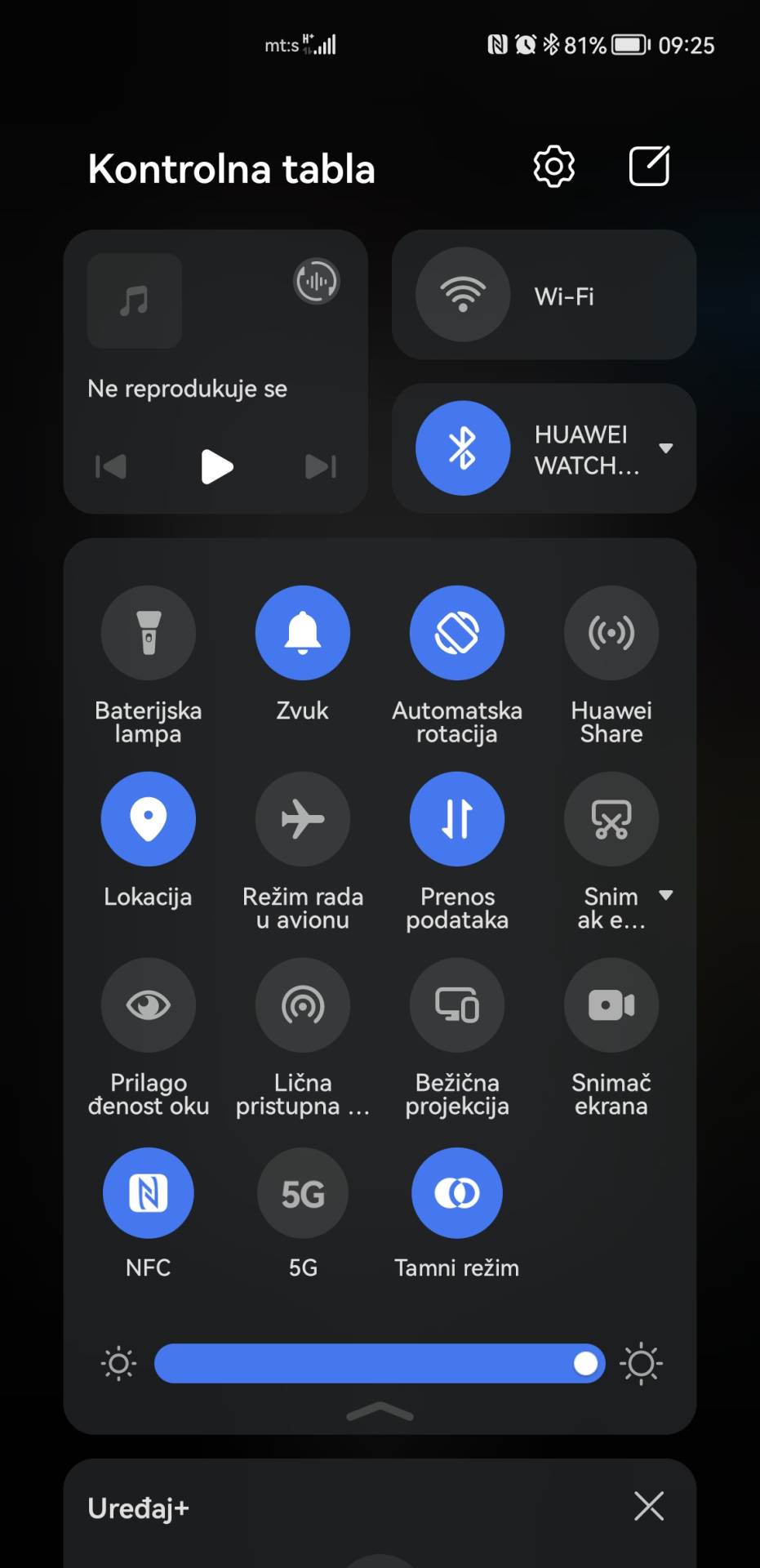Expand the HUAWEI WATCH Bluetooth dropdown

pos(666,448)
